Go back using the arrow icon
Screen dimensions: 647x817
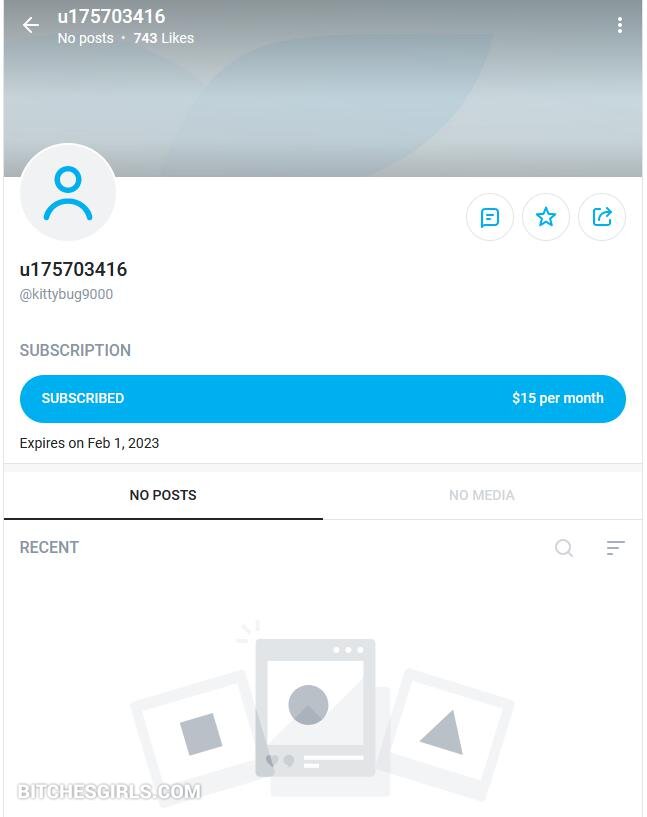coord(31,26)
